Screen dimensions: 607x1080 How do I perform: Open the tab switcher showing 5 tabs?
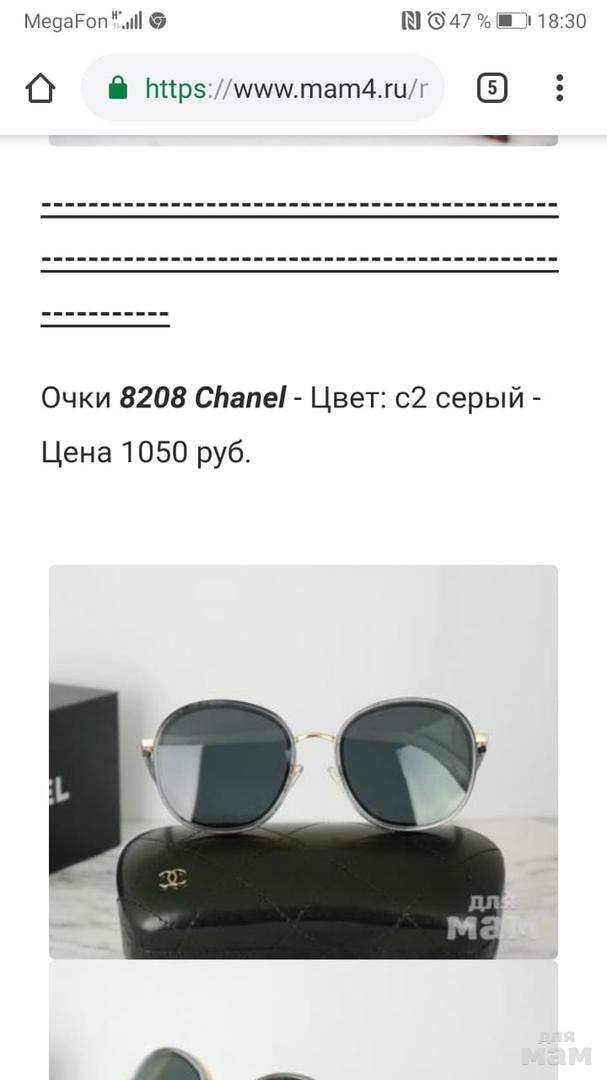pyautogui.click(x=491, y=89)
